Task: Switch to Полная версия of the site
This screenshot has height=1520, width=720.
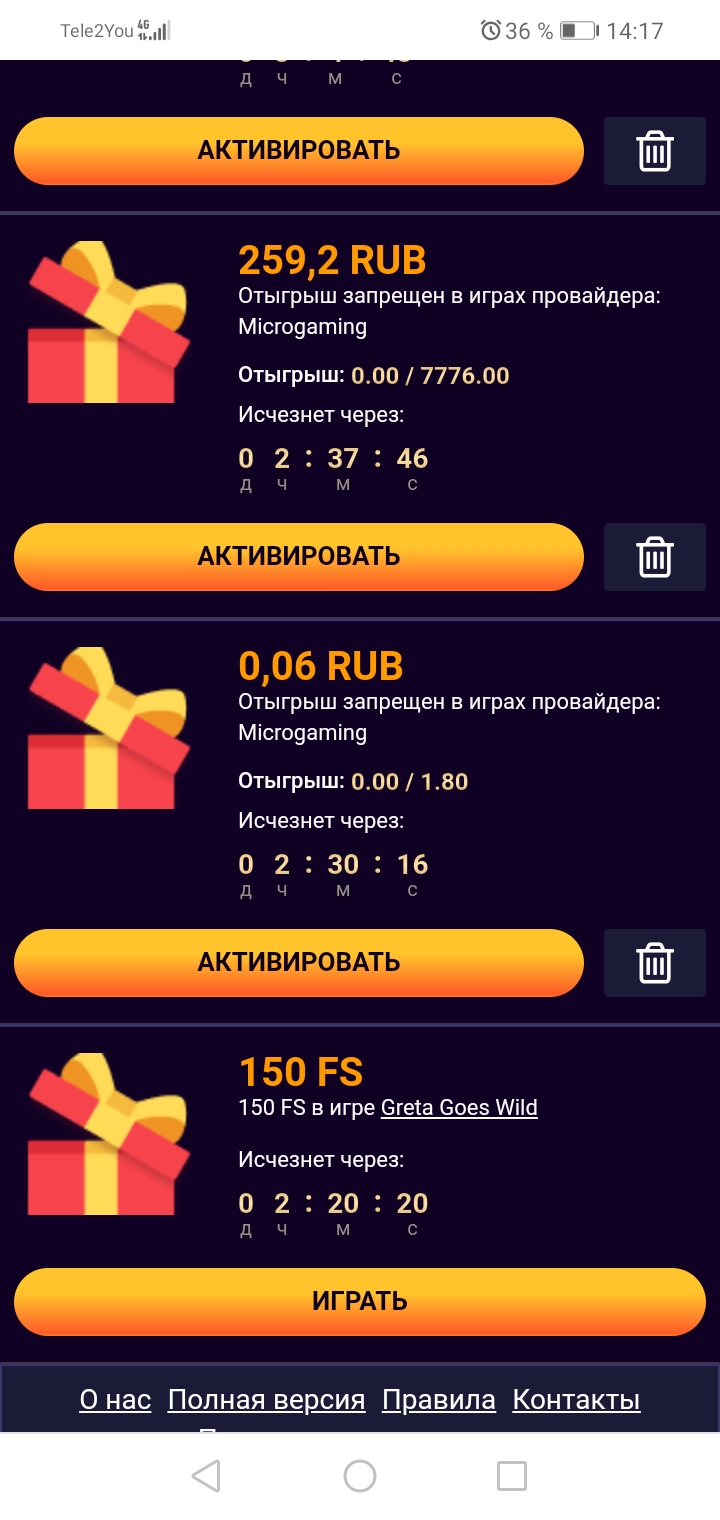Action: coord(266,1400)
